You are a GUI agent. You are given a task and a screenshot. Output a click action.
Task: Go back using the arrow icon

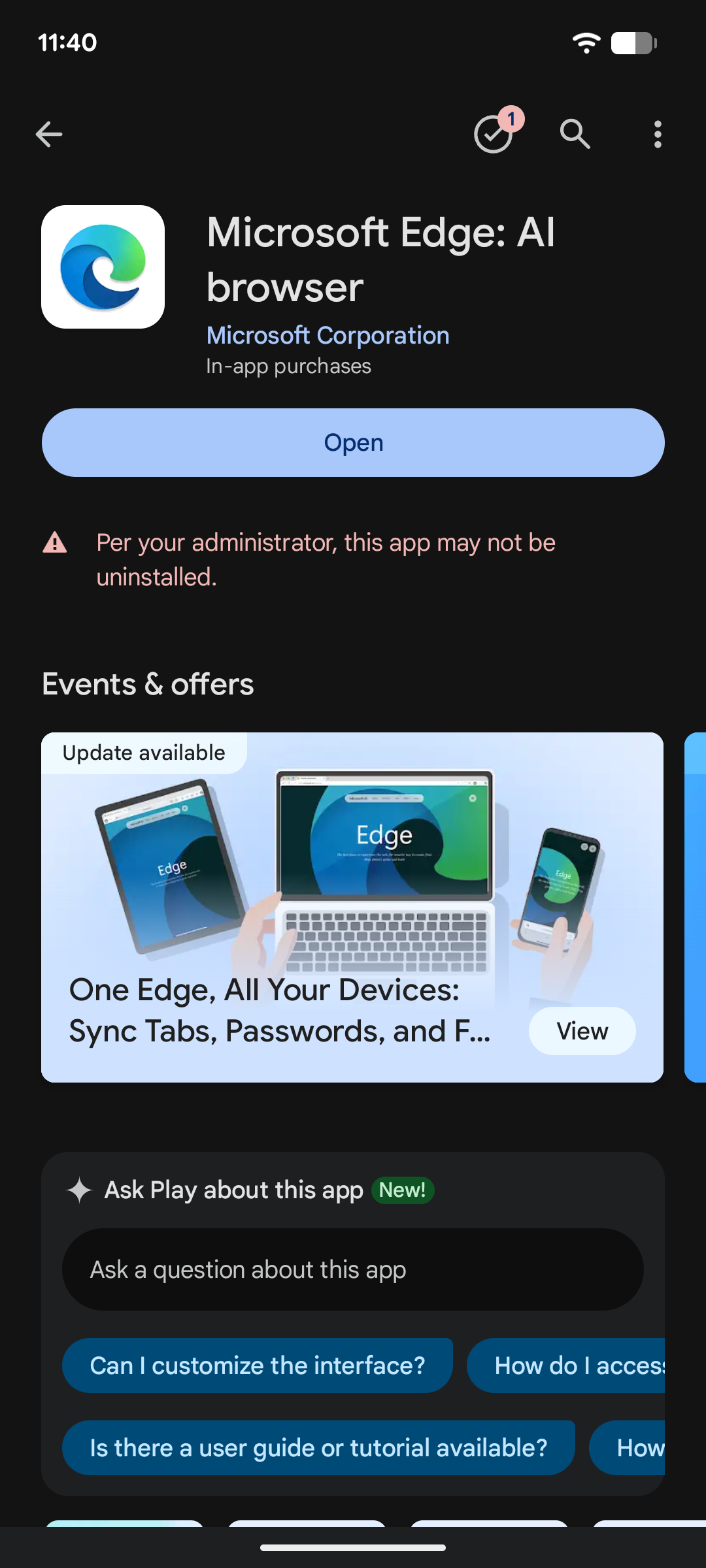[x=49, y=135]
